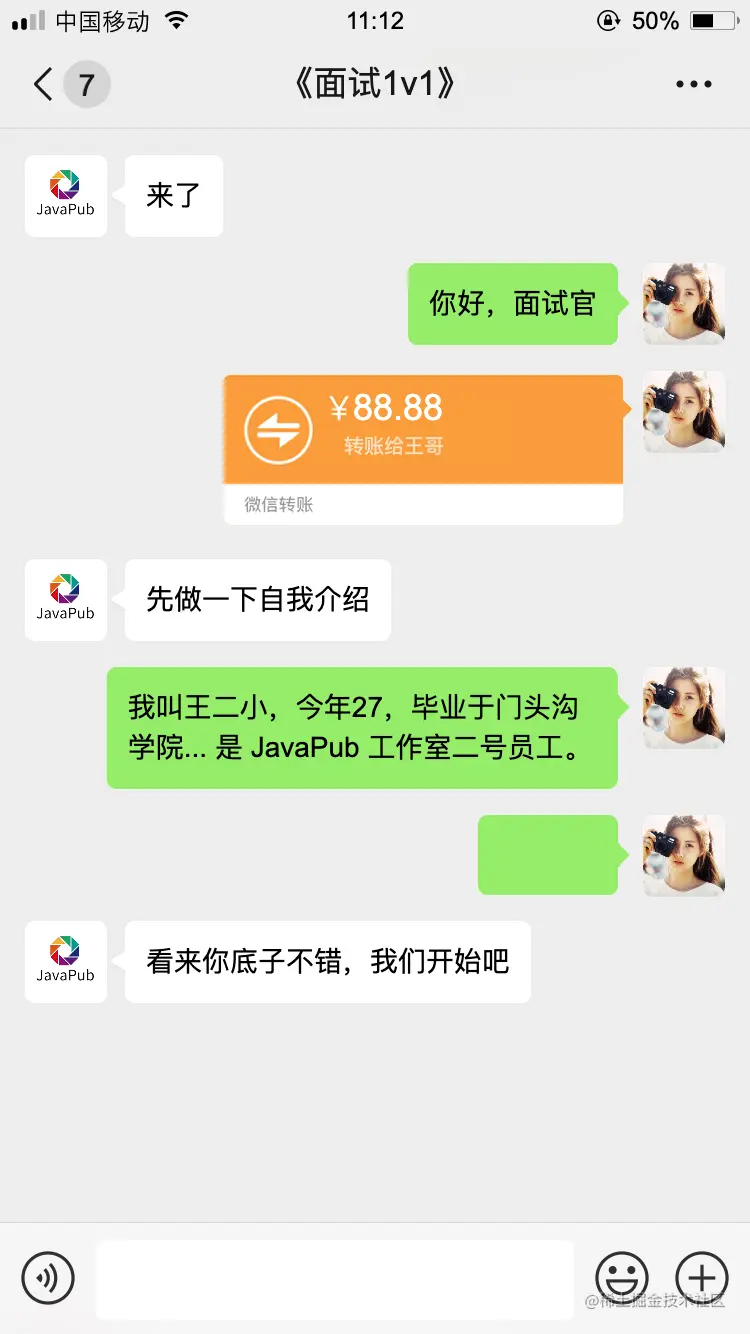Image resolution: width=750 pixels, height=1334 pixels.
Task: Tap the 11:12 time in status bar
Action: coord(375,20)
